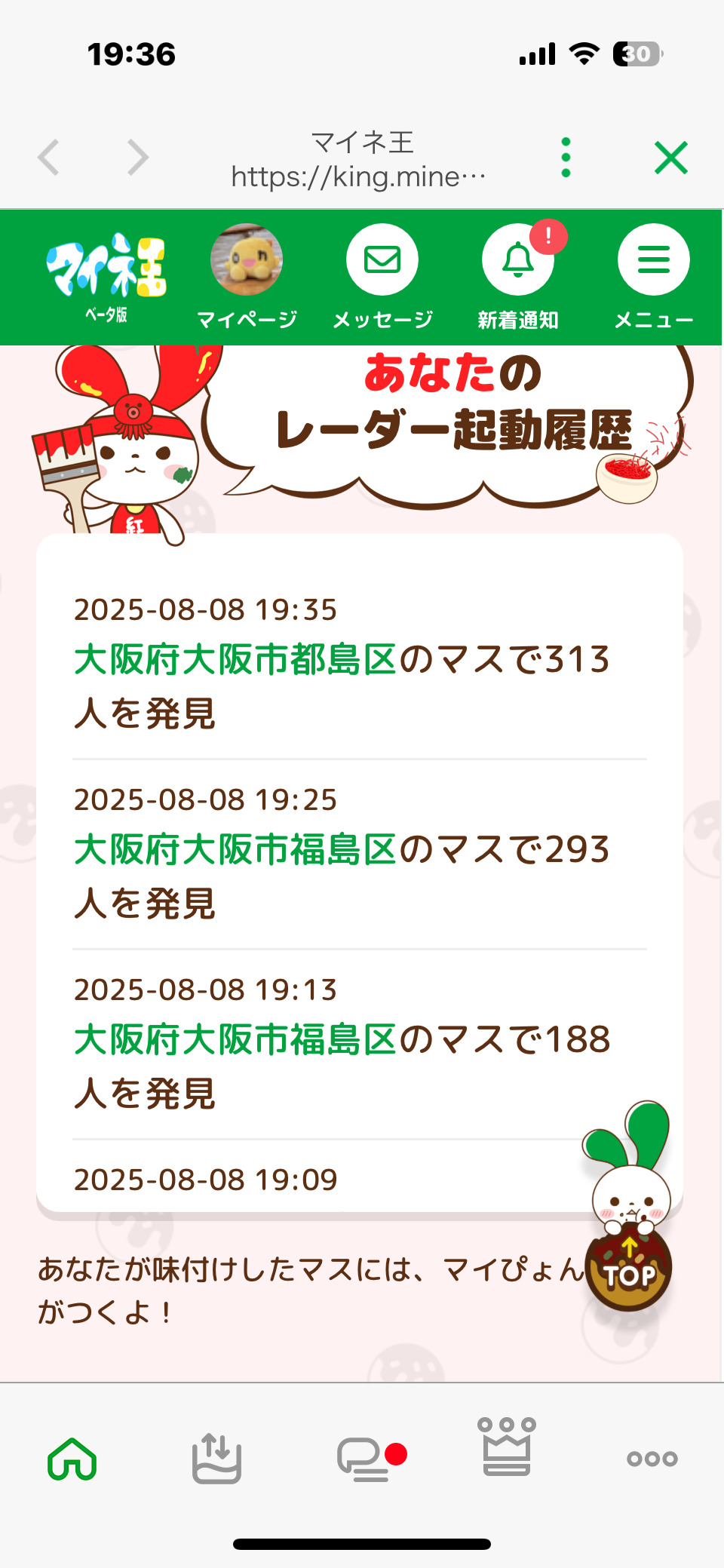The width and height of the screenshot is (724, 1568).
Task: Go back to the previous page
Action: (50, 158)
